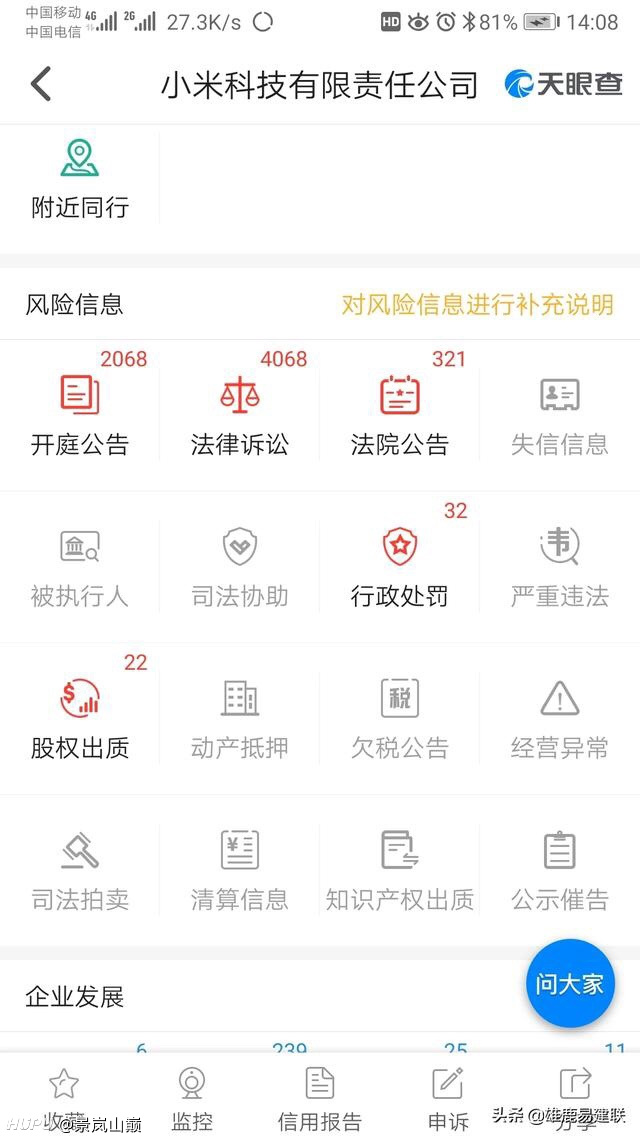This screenshot has width=640, height=1138.
Task: Open 股权出质 equity pledge records
Action: coord(80,718)
